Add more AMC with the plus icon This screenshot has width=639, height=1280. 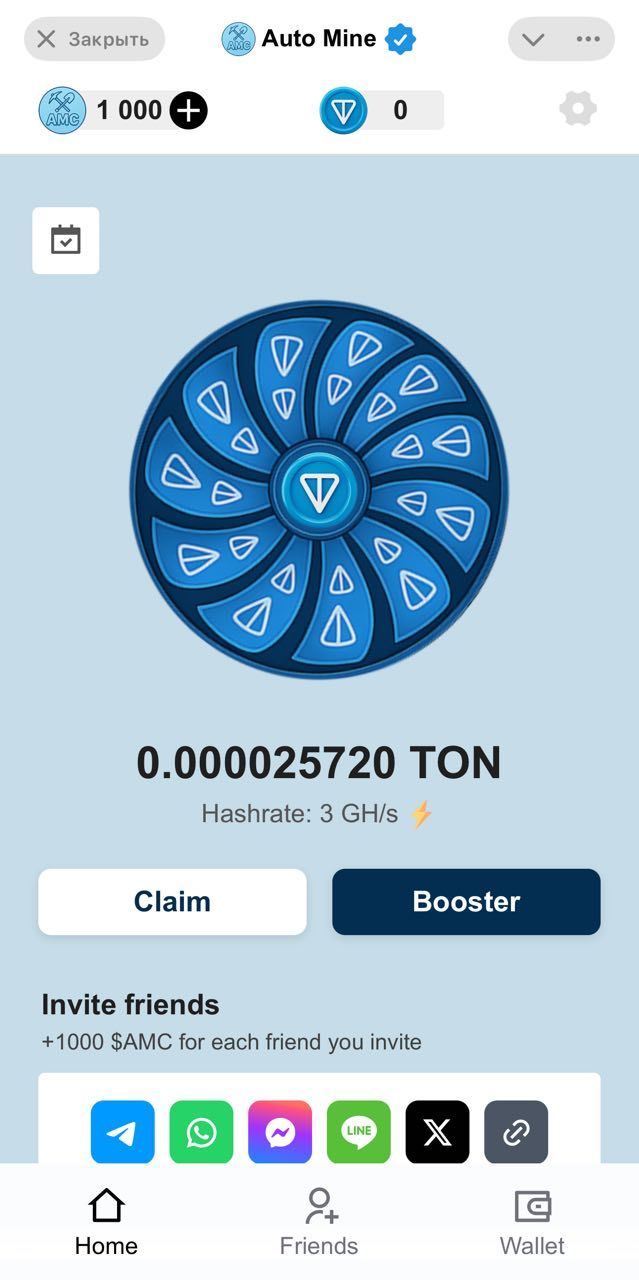[188, 110]
